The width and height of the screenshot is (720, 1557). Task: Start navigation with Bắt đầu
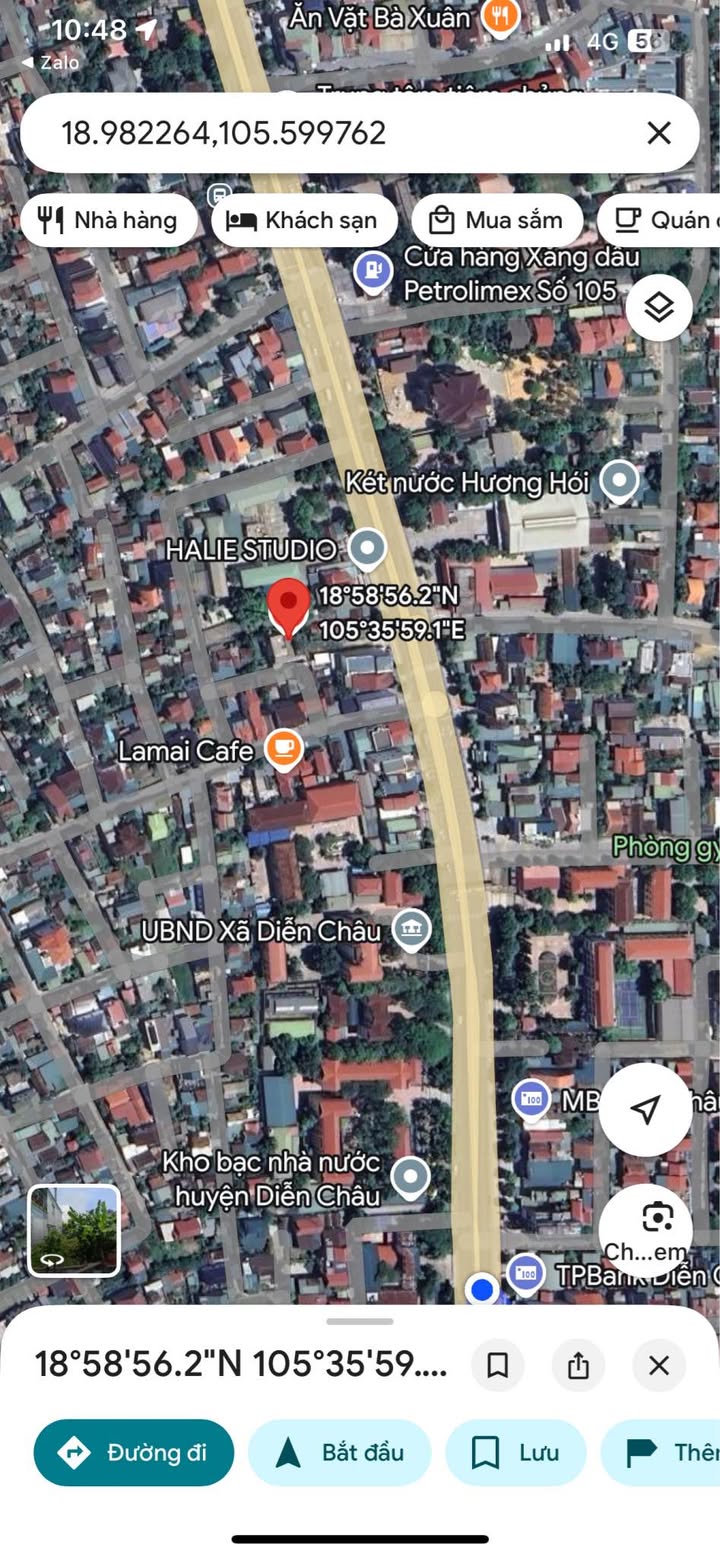point(339,1452)
